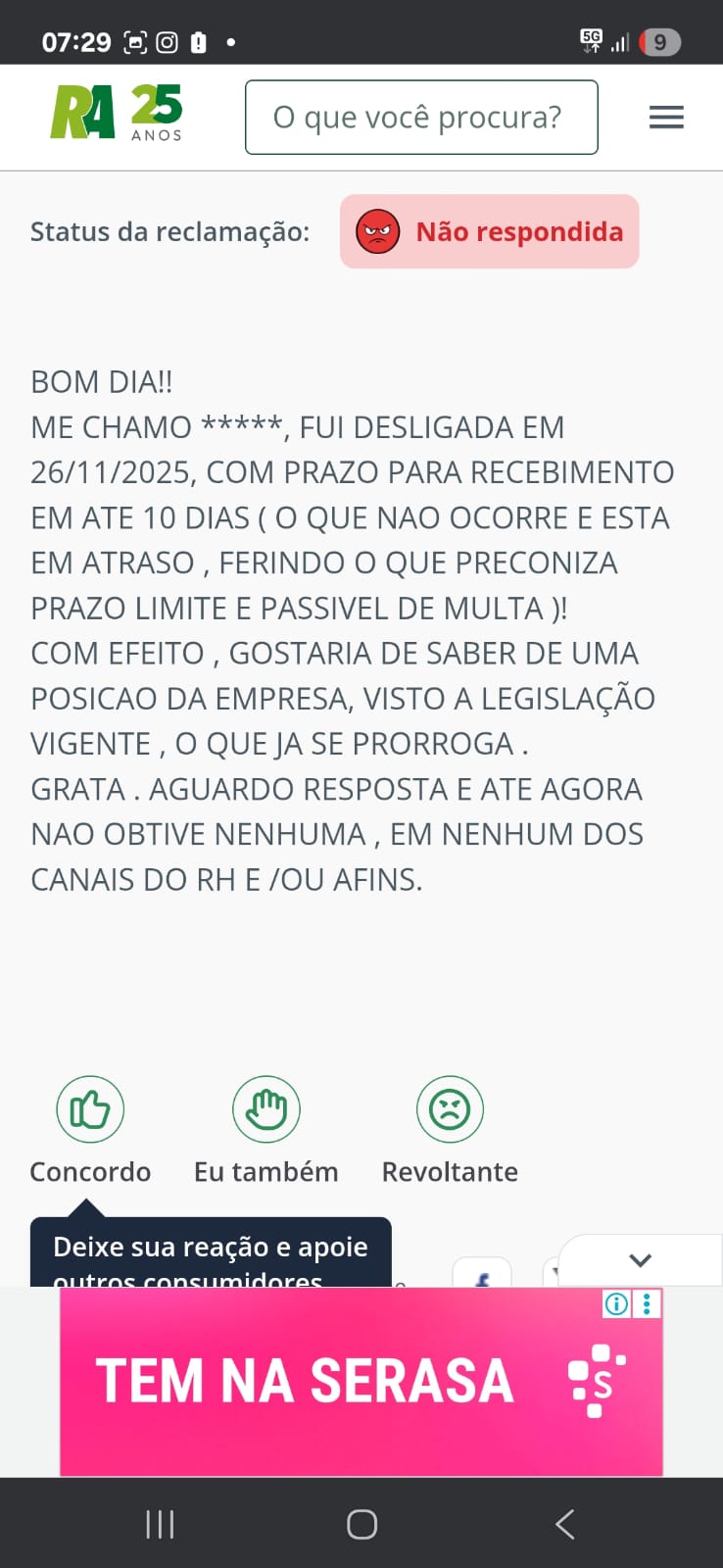Open the ad options three-dot menu

coord(647,1303)
